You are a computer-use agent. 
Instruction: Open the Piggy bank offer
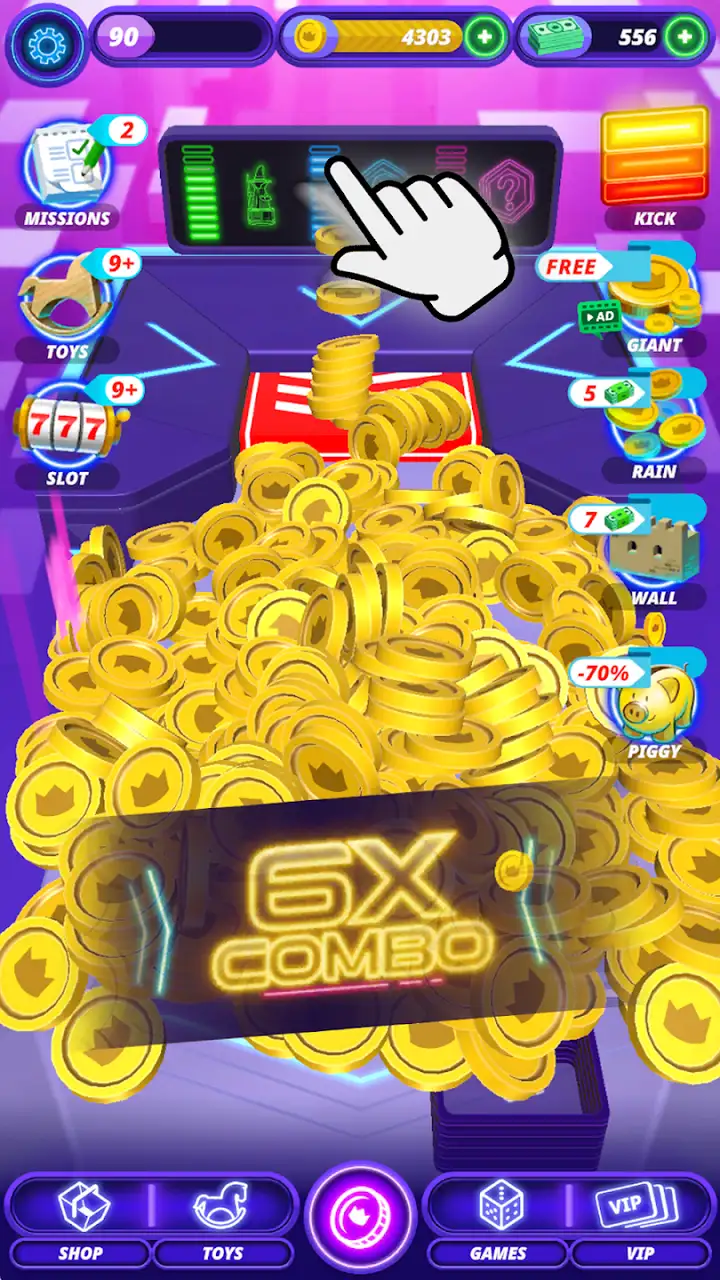tap(654, 705)
